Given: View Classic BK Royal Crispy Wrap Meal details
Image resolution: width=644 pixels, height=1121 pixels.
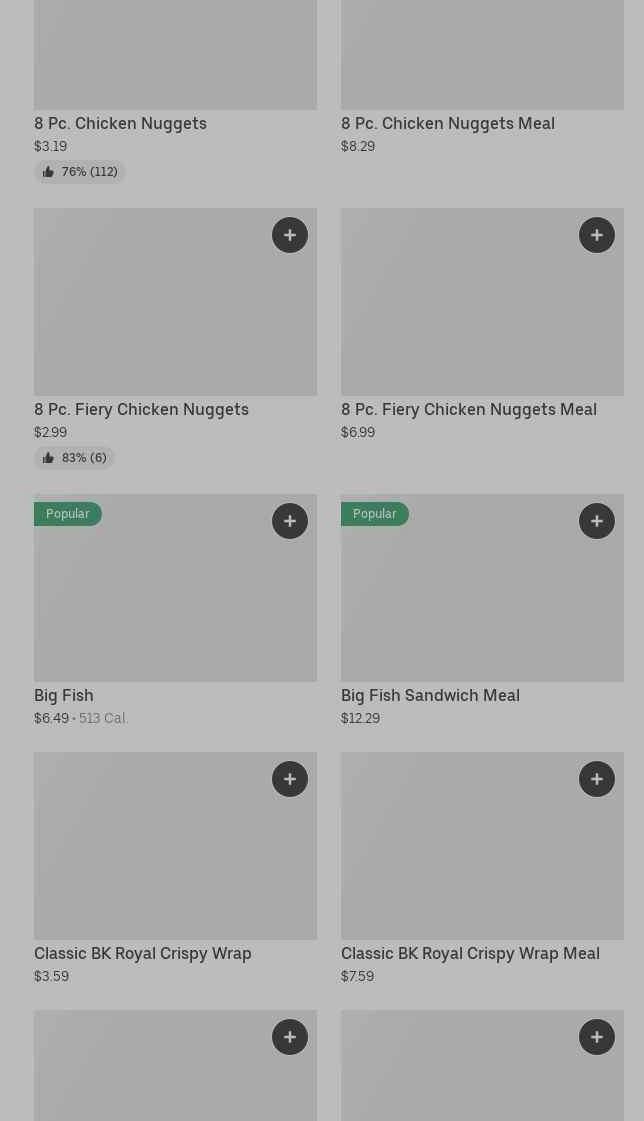Looking at the screenshot, I should (x=470, y=953).
